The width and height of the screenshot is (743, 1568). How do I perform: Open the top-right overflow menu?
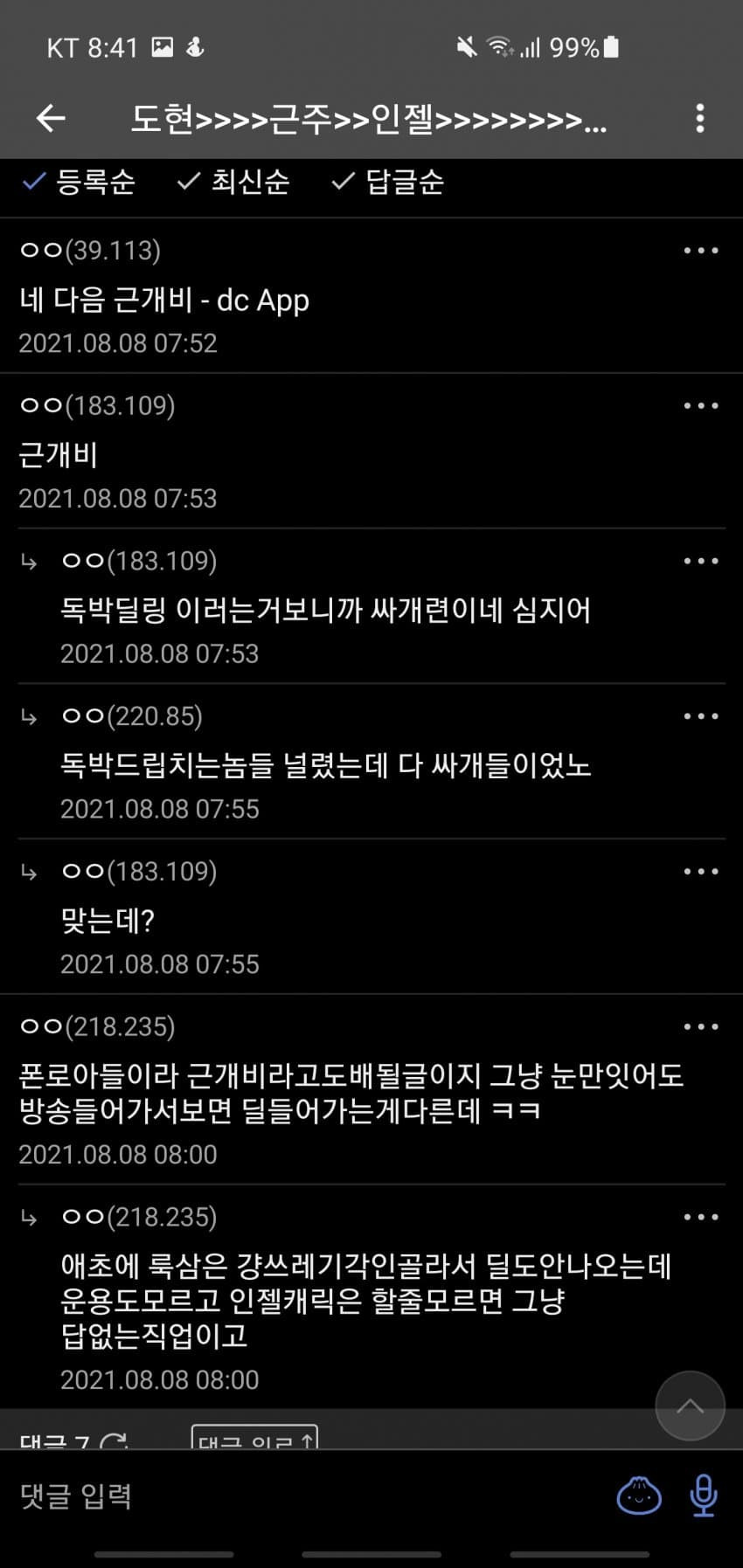pos(699,118)
